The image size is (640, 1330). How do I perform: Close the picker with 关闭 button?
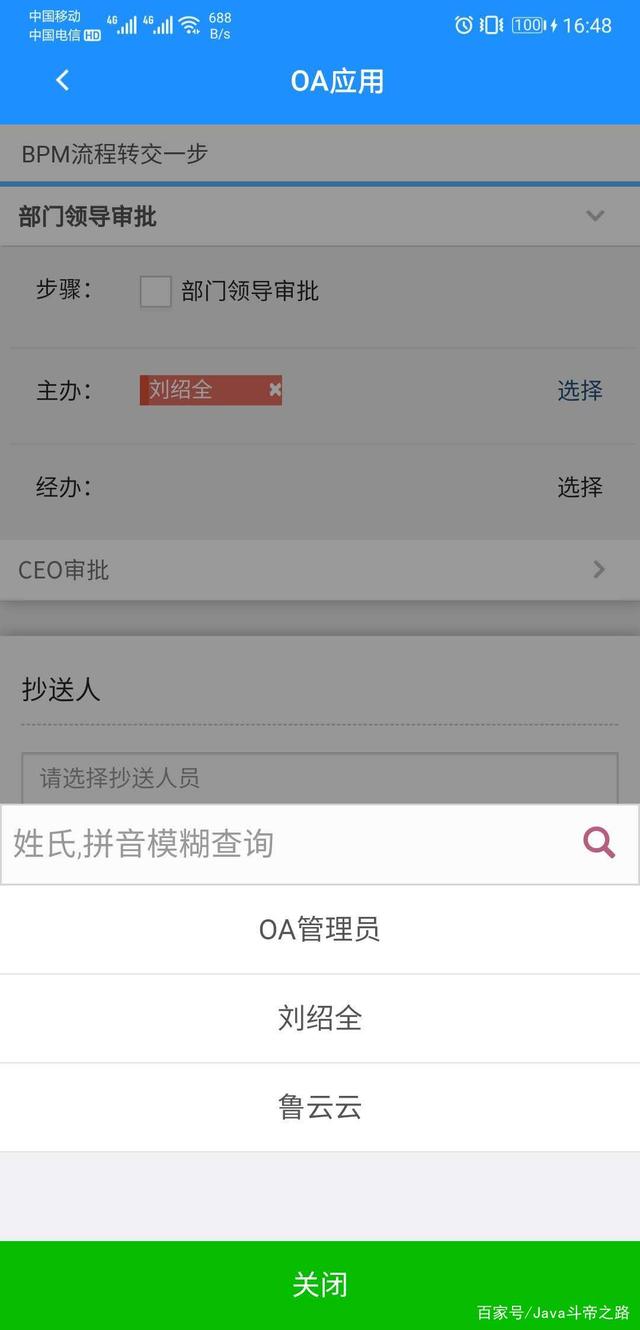coord(320,1285)
